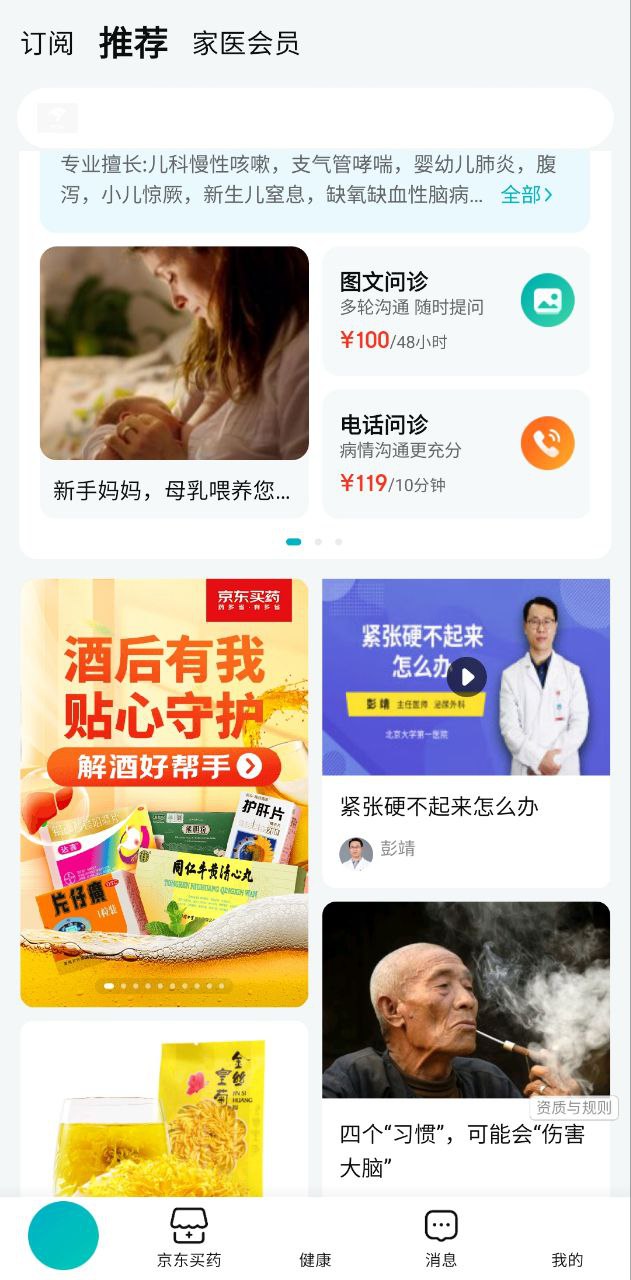Open the 新手妈妈 breastfeeding article card
Image resolution: width=631 pixels, height=1280 pixels.
[x=174, y=380]
